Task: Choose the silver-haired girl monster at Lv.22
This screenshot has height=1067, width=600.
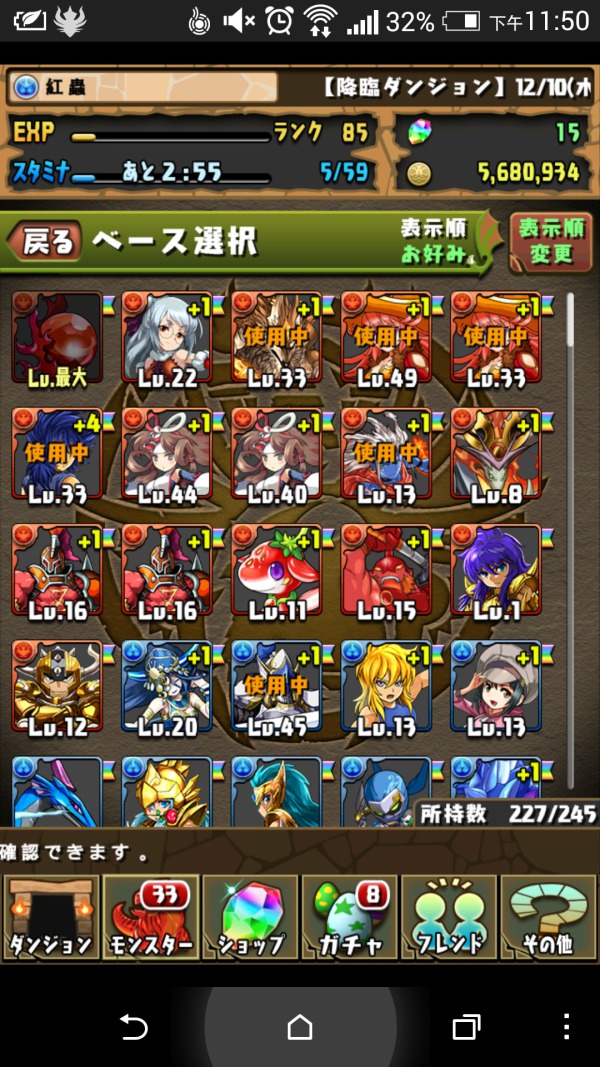Action: click(167, 338)
